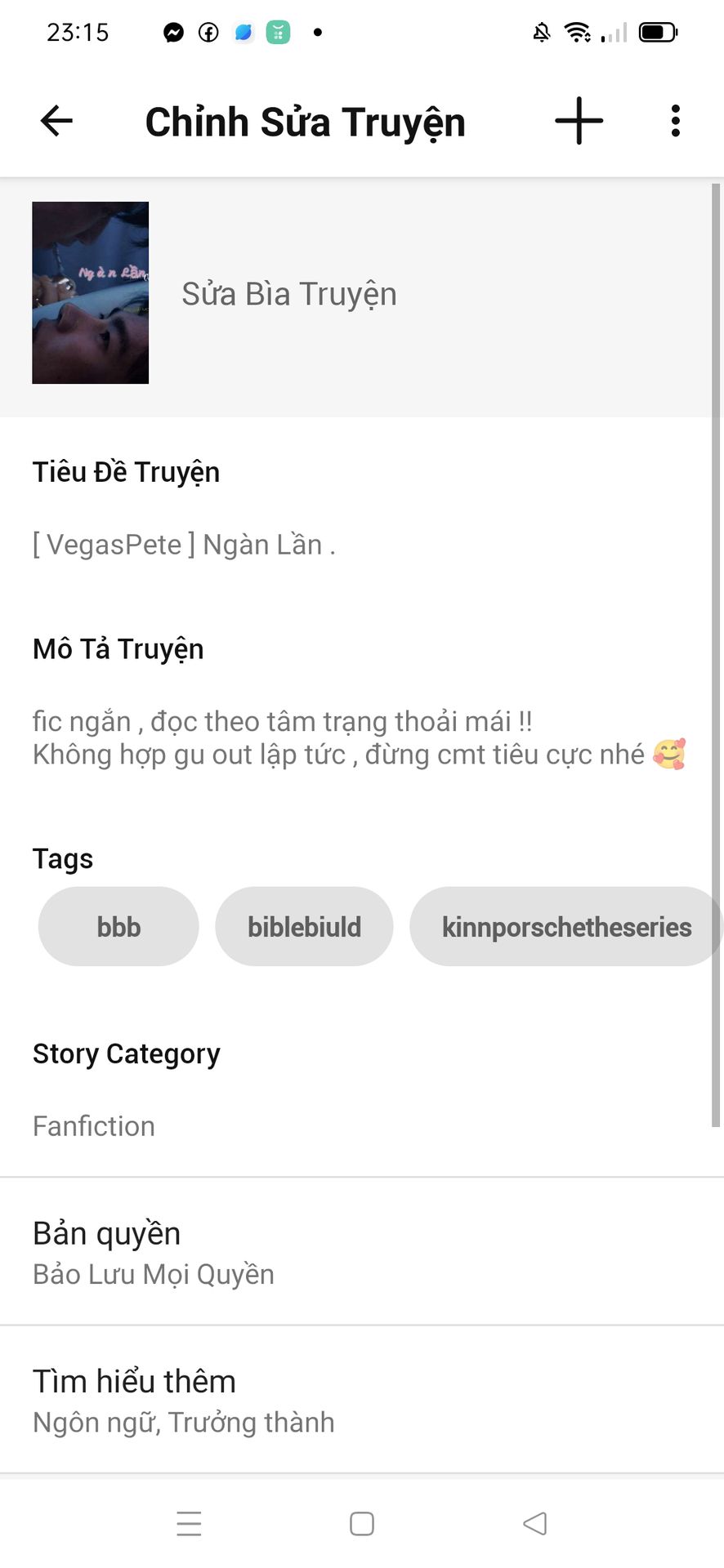Edit the Mô Tả Truyện description
Screen dimensions: 724x1568
358,738
